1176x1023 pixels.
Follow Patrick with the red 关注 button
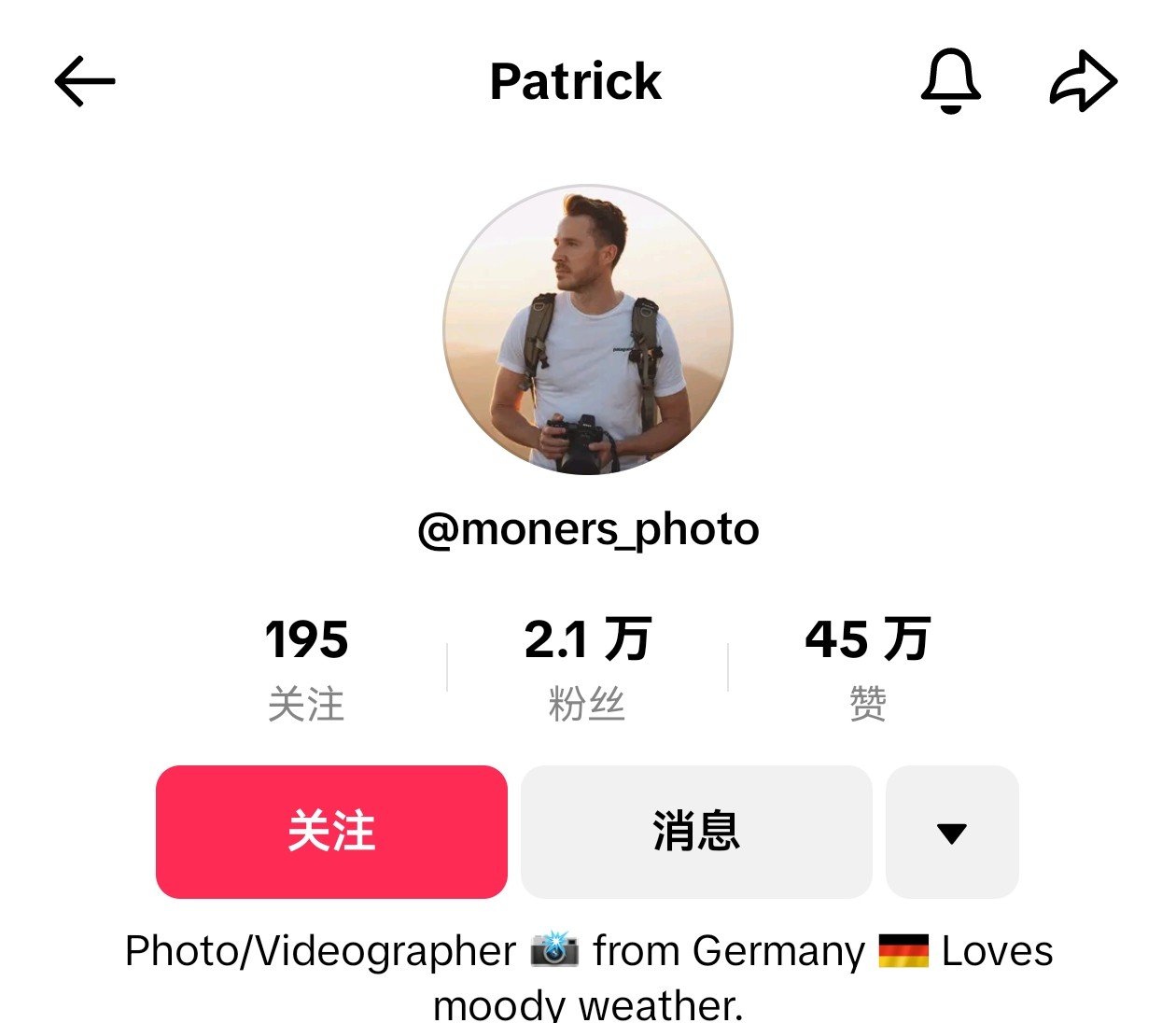pyautogui.click(x=331, y=832)
